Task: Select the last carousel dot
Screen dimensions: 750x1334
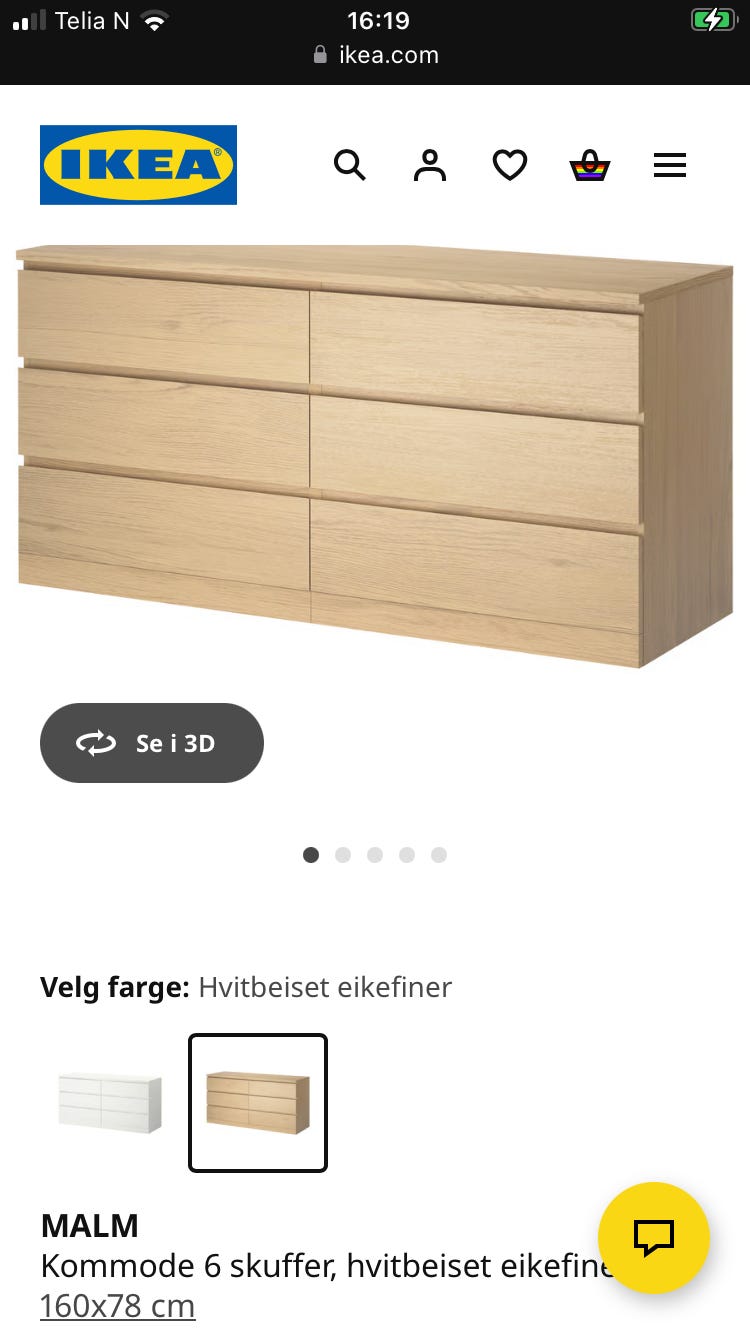Action: coord(438,855)
